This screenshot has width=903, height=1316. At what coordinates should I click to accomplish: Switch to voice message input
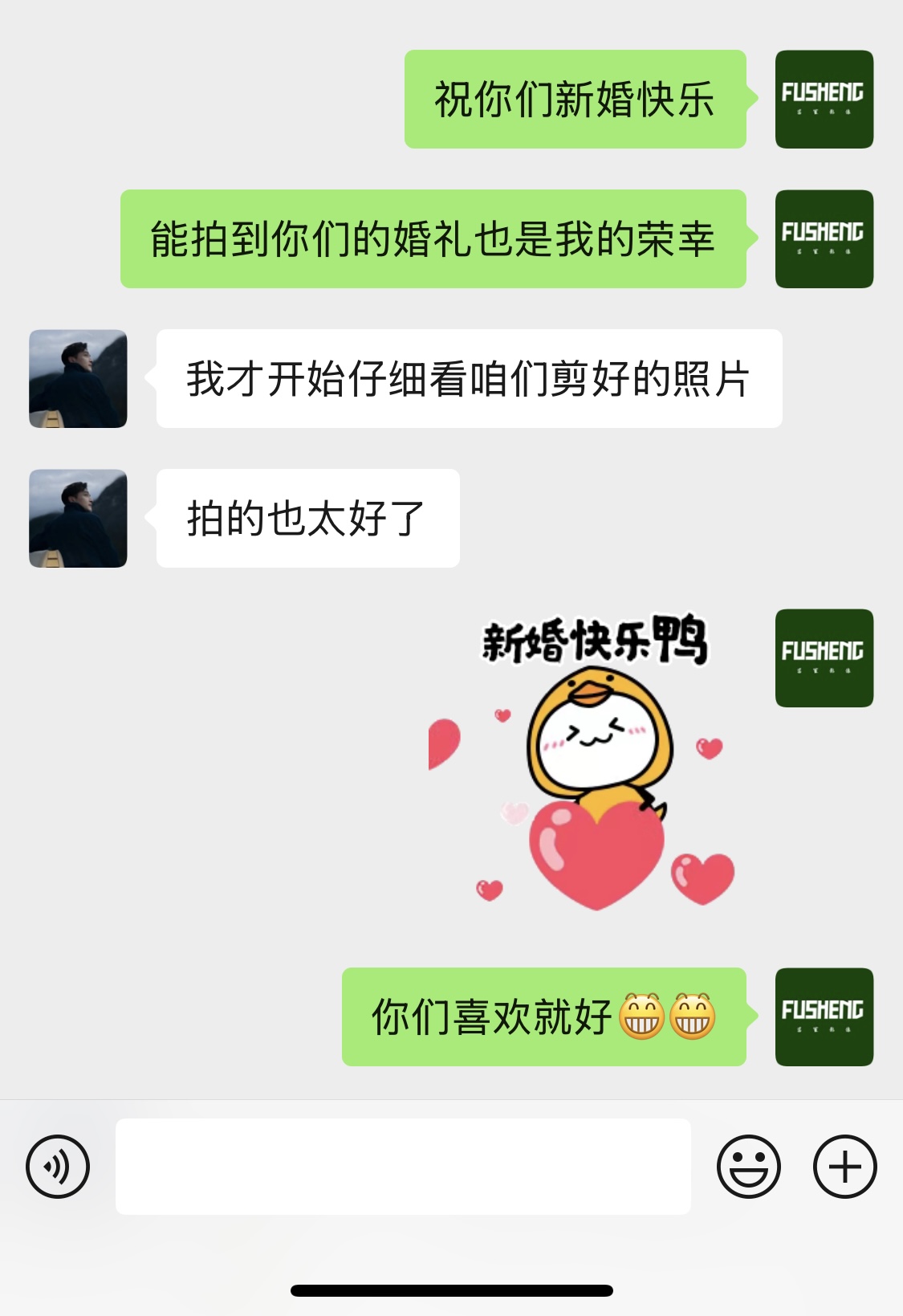[x=58, y=1167]
